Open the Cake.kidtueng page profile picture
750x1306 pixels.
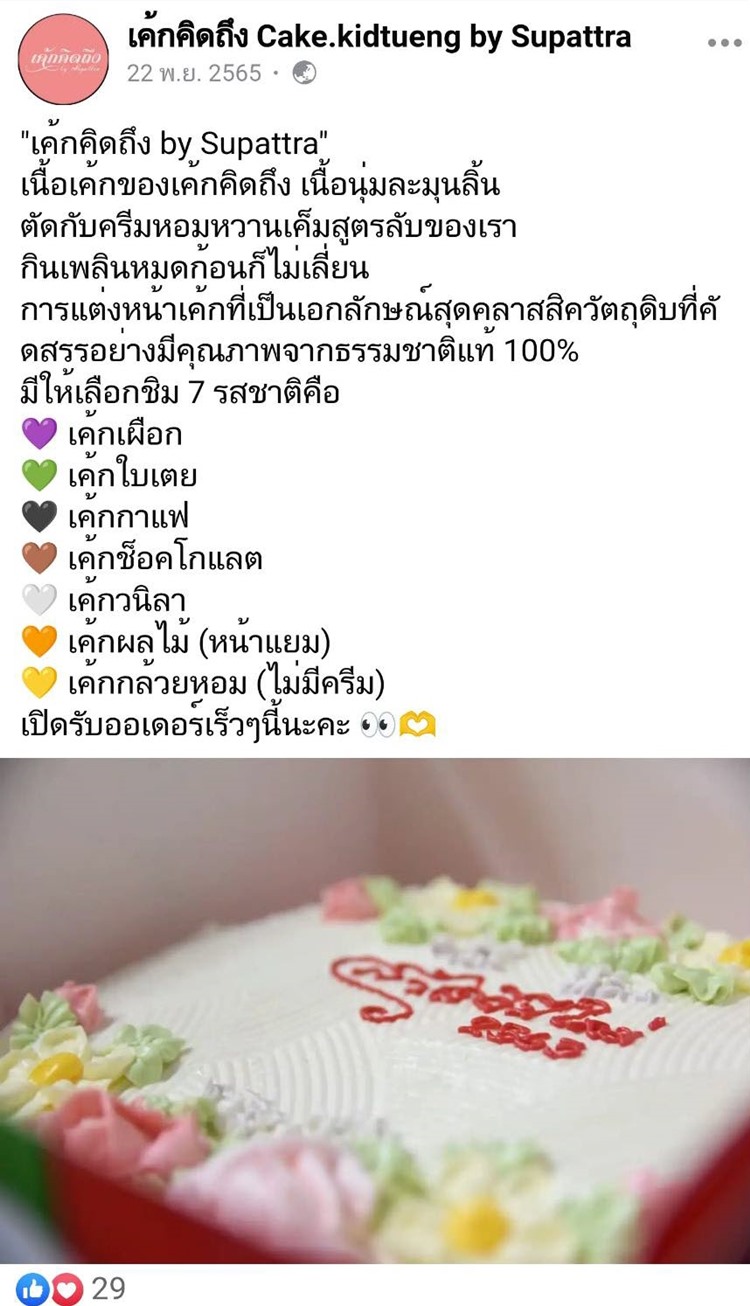click(64, 59)
